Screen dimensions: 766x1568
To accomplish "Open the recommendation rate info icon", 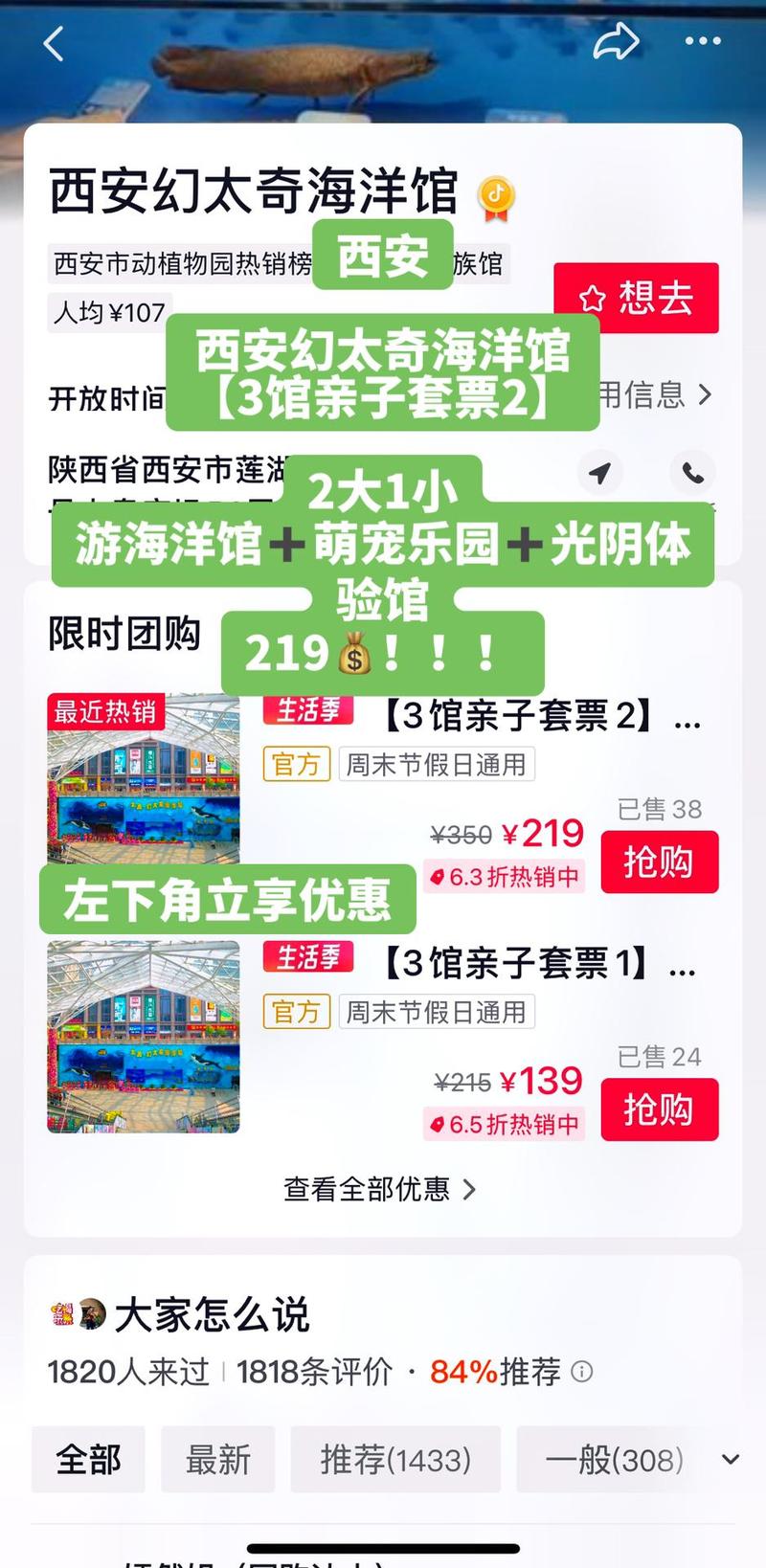I will pos(582,1372).
